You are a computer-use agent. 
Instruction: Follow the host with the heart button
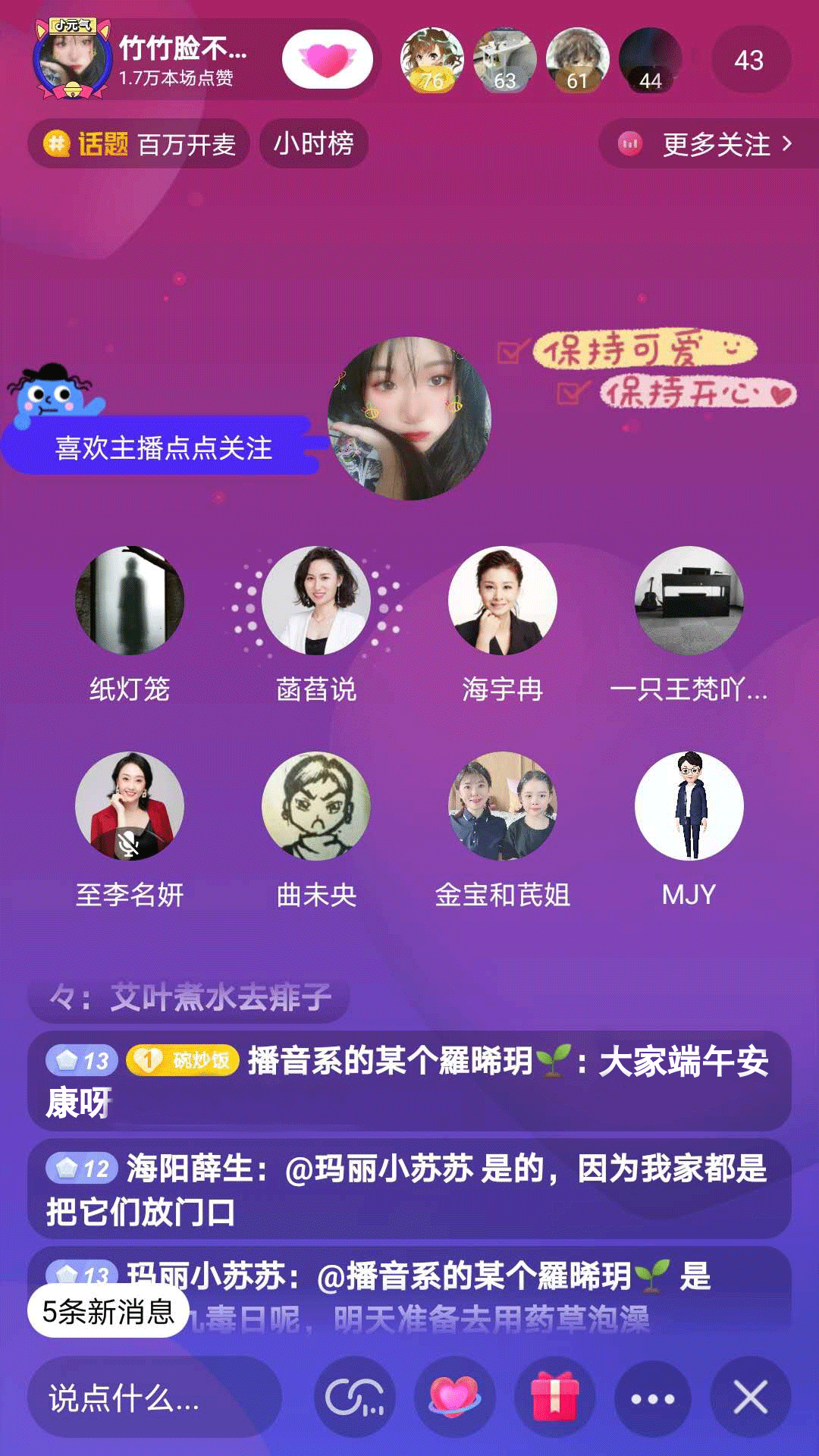click(327, 60)
